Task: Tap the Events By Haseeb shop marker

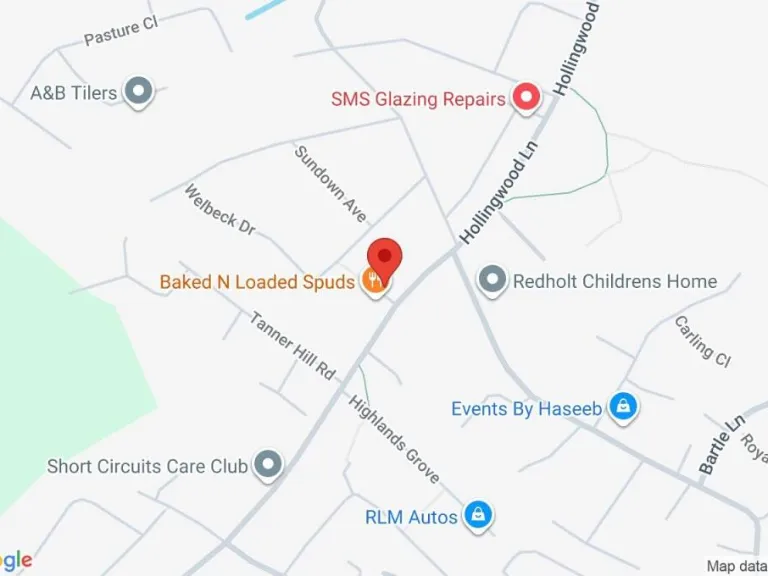Action: tap(623, 407)
